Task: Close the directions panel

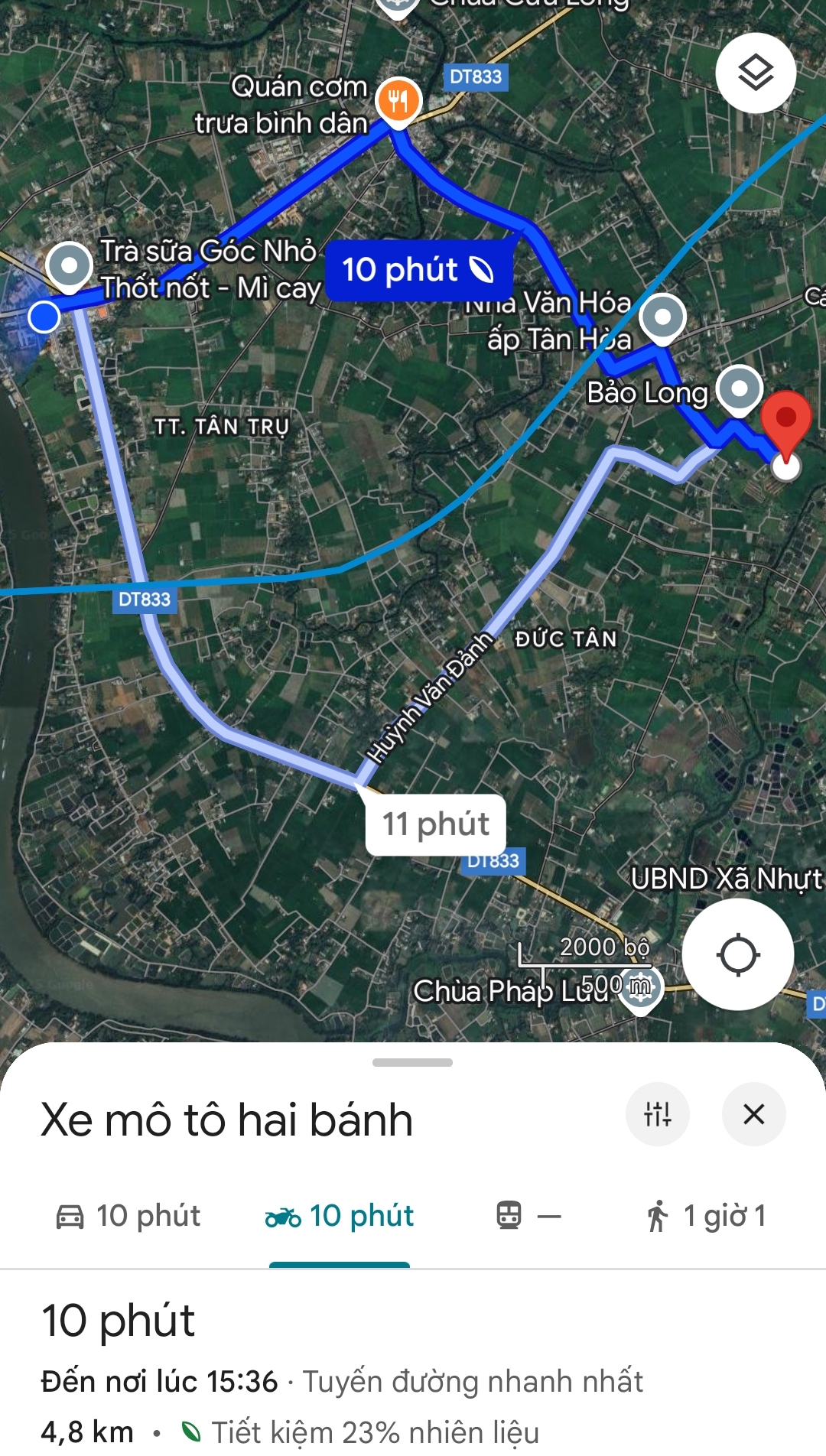Action: coord(754,1114)
